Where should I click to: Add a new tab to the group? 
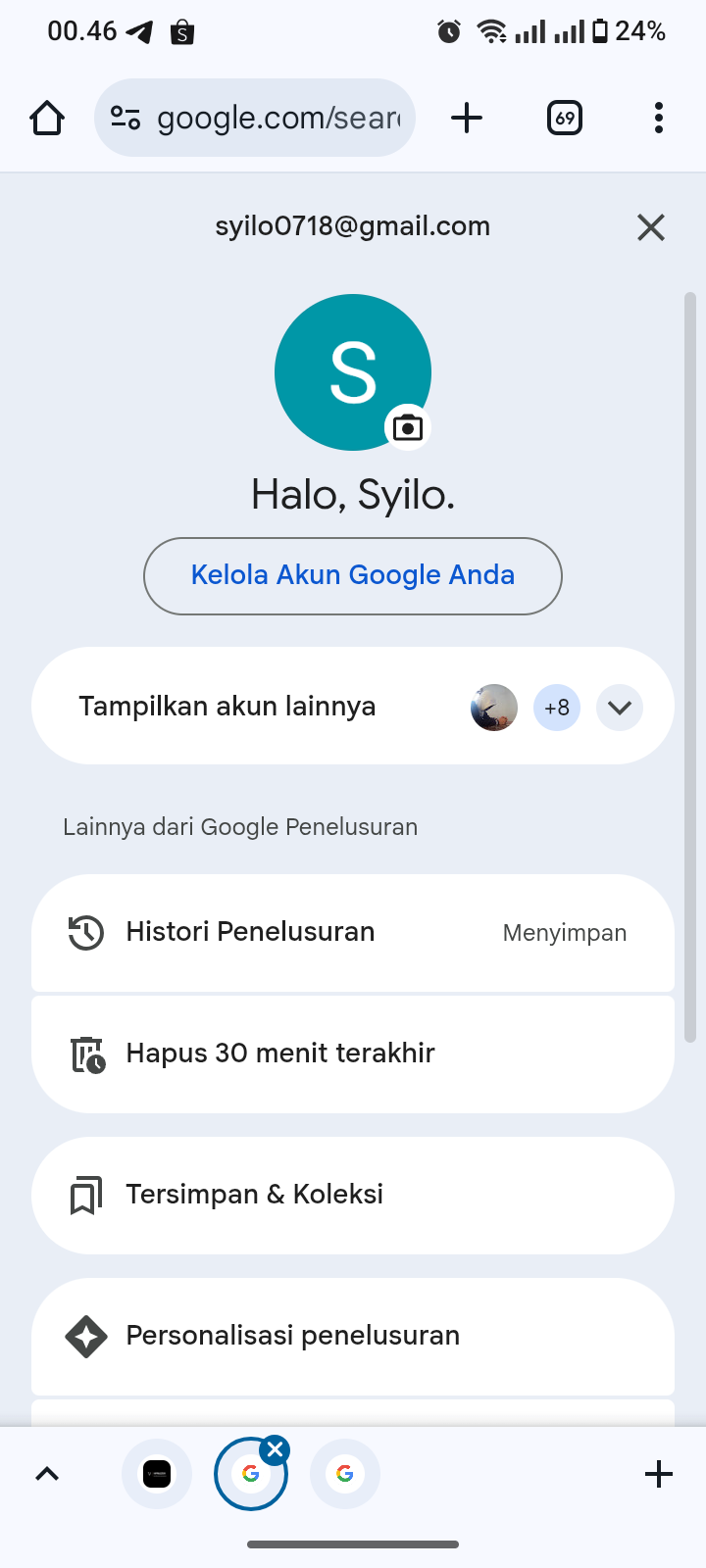tap(658, 1474)
